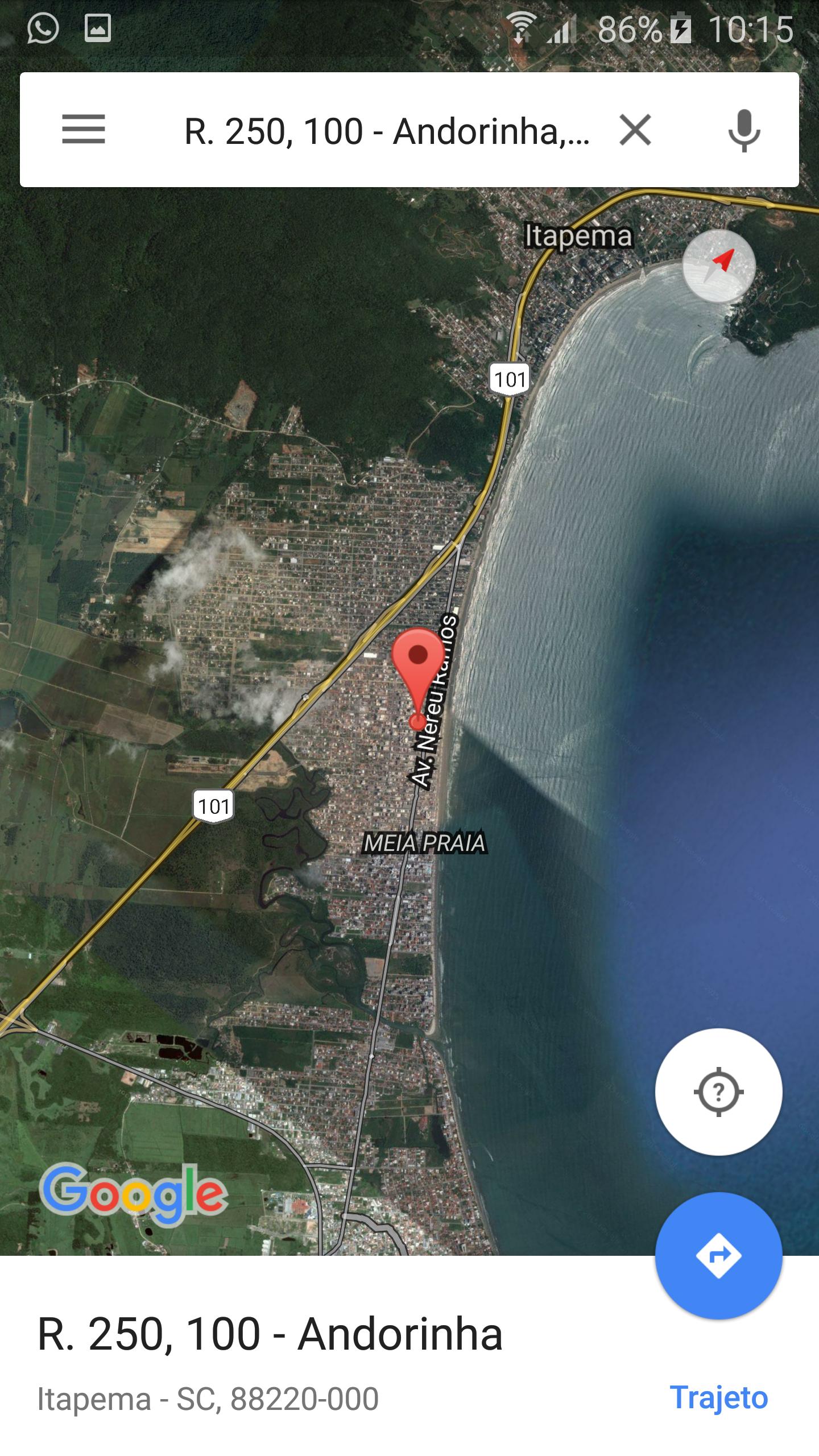Tap the blue directions floating button
Screen dimensions: 819x1456
point(718,1255)
